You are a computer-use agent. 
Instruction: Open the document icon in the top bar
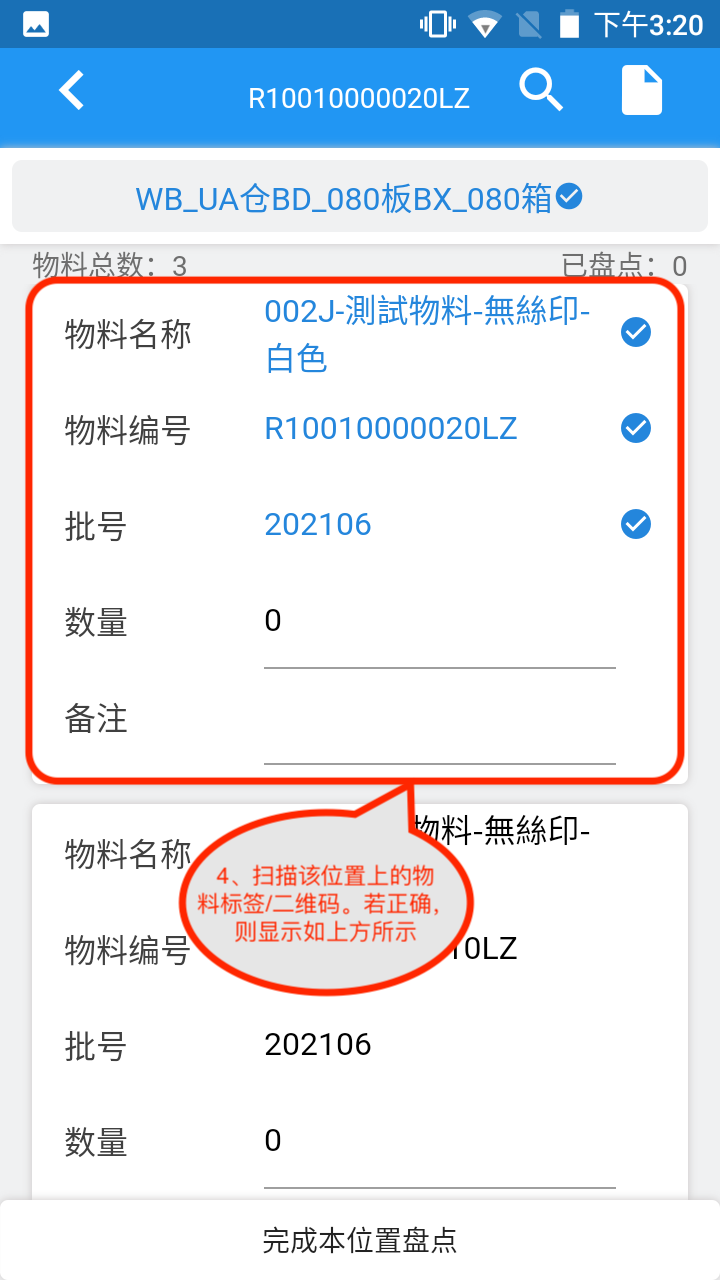[642, 92]
